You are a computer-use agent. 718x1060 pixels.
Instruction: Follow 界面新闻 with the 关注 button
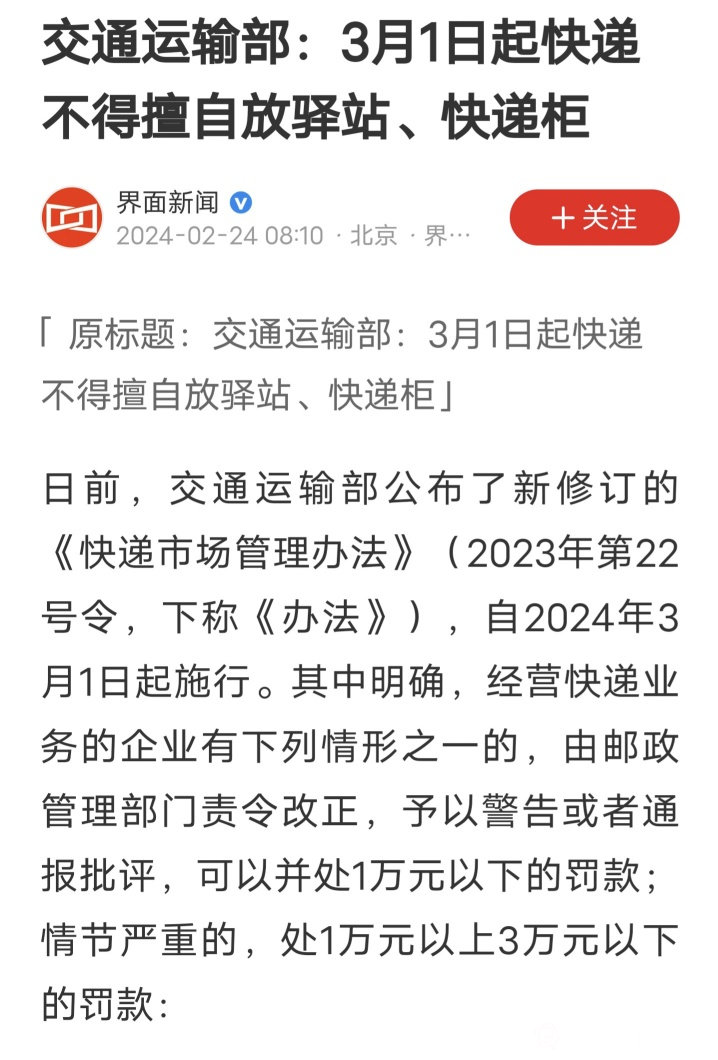594,217
